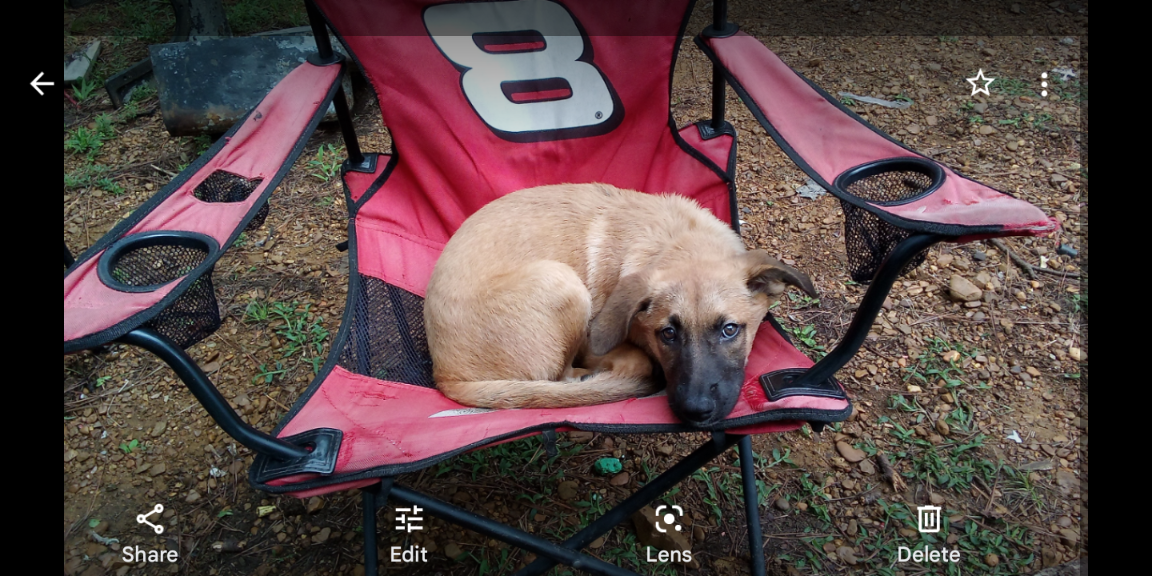Screen dimensions: 1152x576
Task: Go back with the arrow icon
Action: point(42,84)
